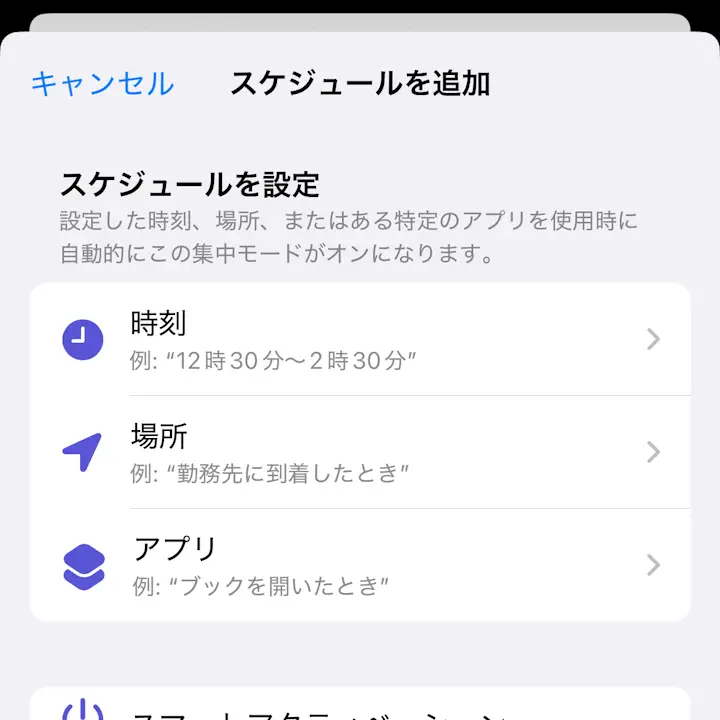The image size is (720, 720).
Task: Tap キャンセル to dismiss the schedule sheet
Action: (102, 84)
